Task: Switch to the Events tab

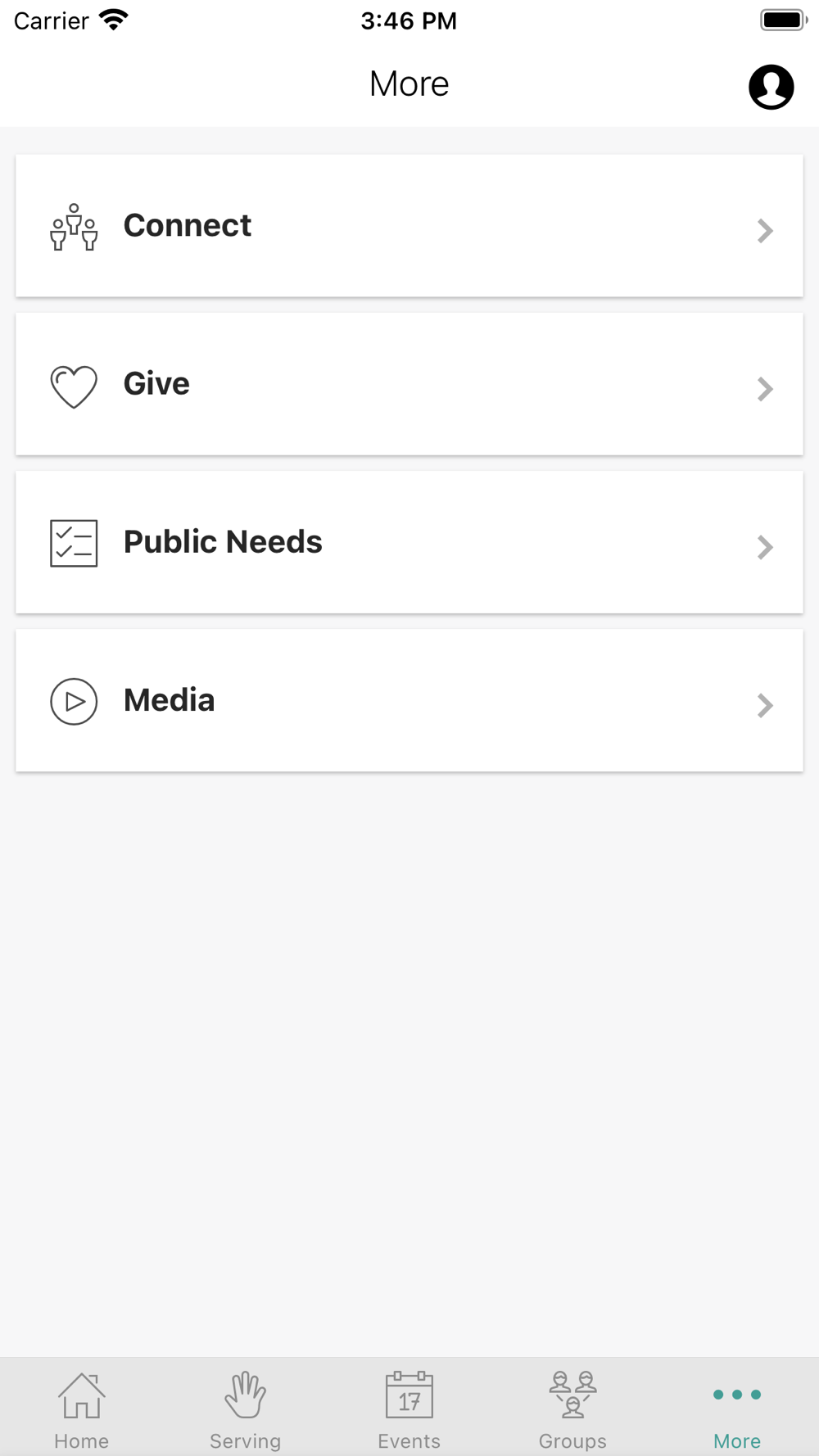Action: click(409, 1410)
